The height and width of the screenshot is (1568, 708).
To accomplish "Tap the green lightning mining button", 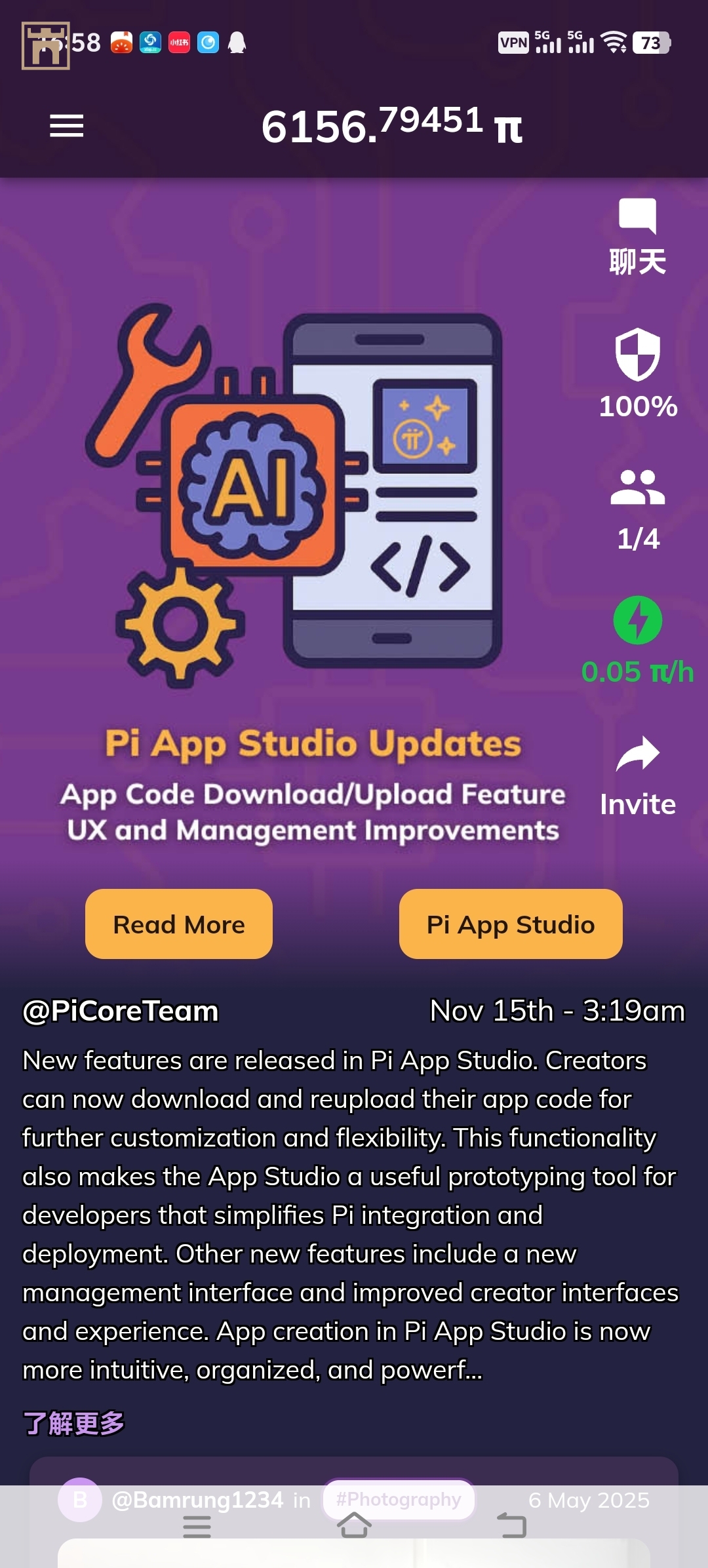I will 637,620.
